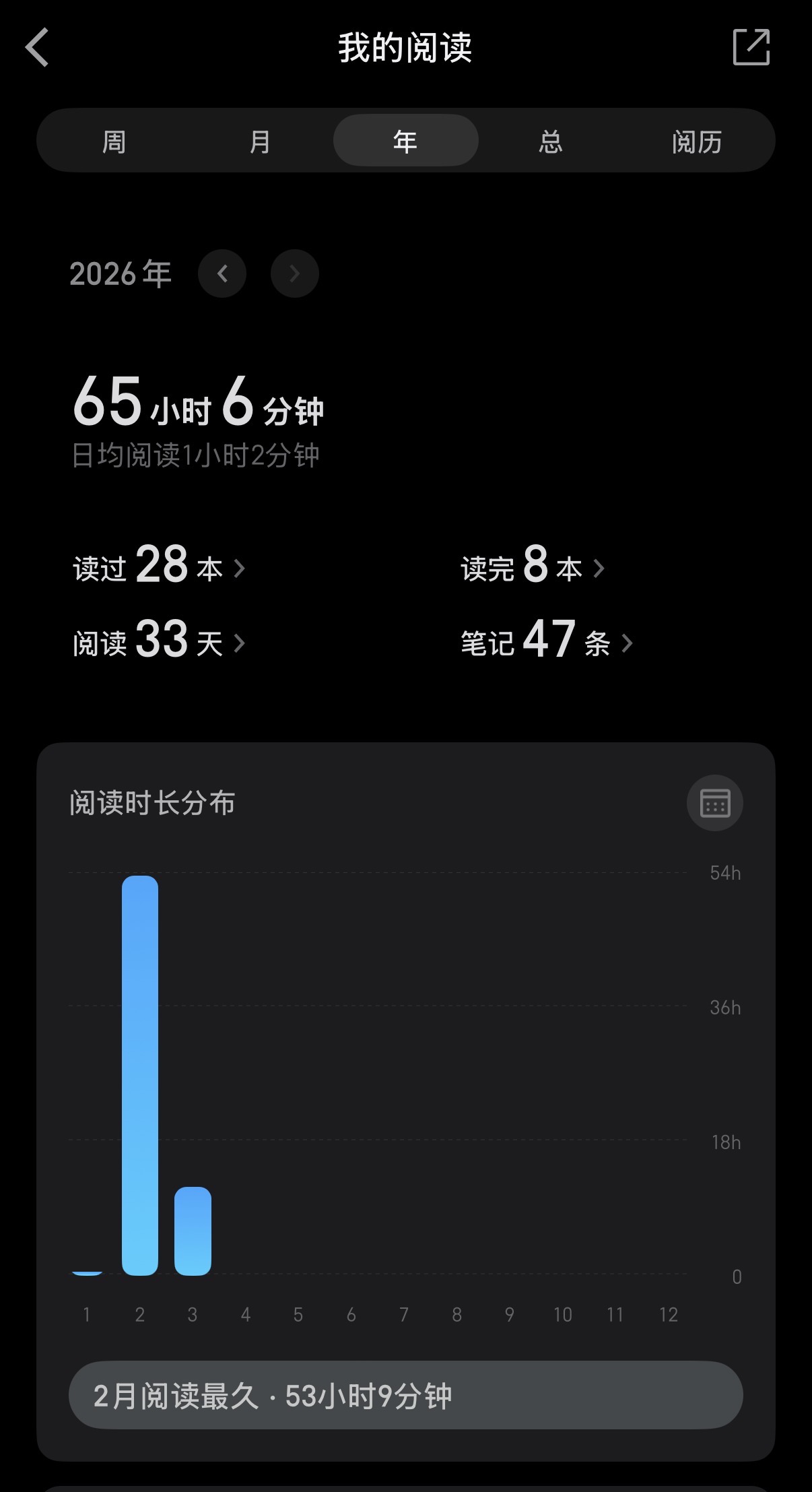
Task: Switch to the 月 tab
Action: tap(260, 141)
